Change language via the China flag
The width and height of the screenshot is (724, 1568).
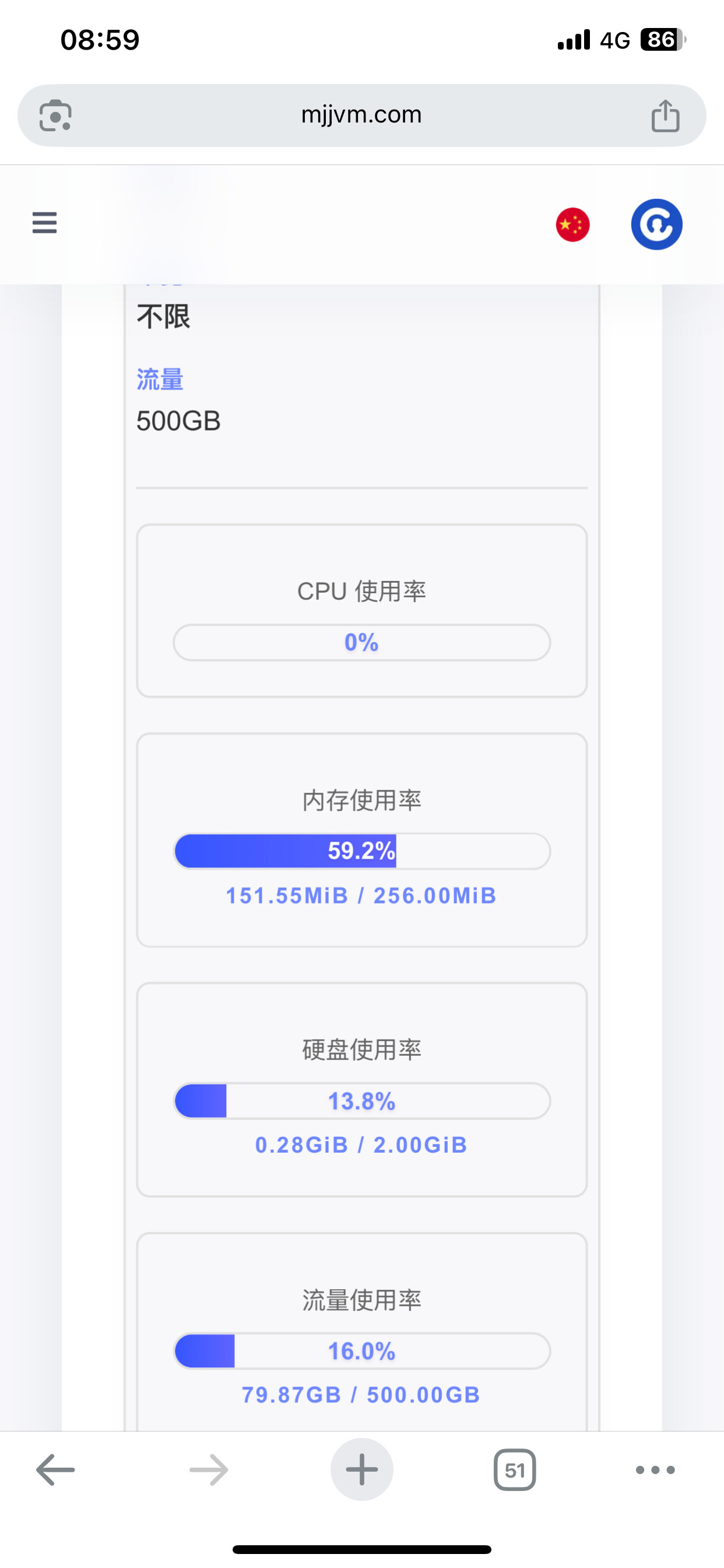coord(572,225)
